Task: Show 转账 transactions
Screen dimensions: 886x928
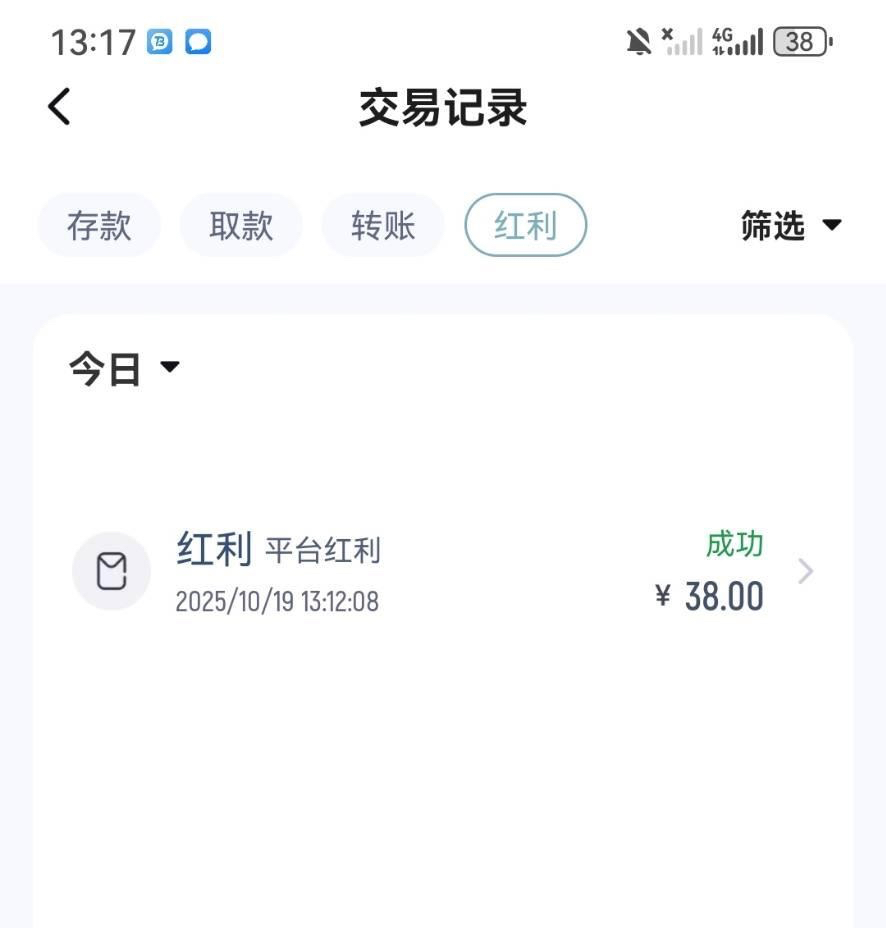Action: [383, 225]
